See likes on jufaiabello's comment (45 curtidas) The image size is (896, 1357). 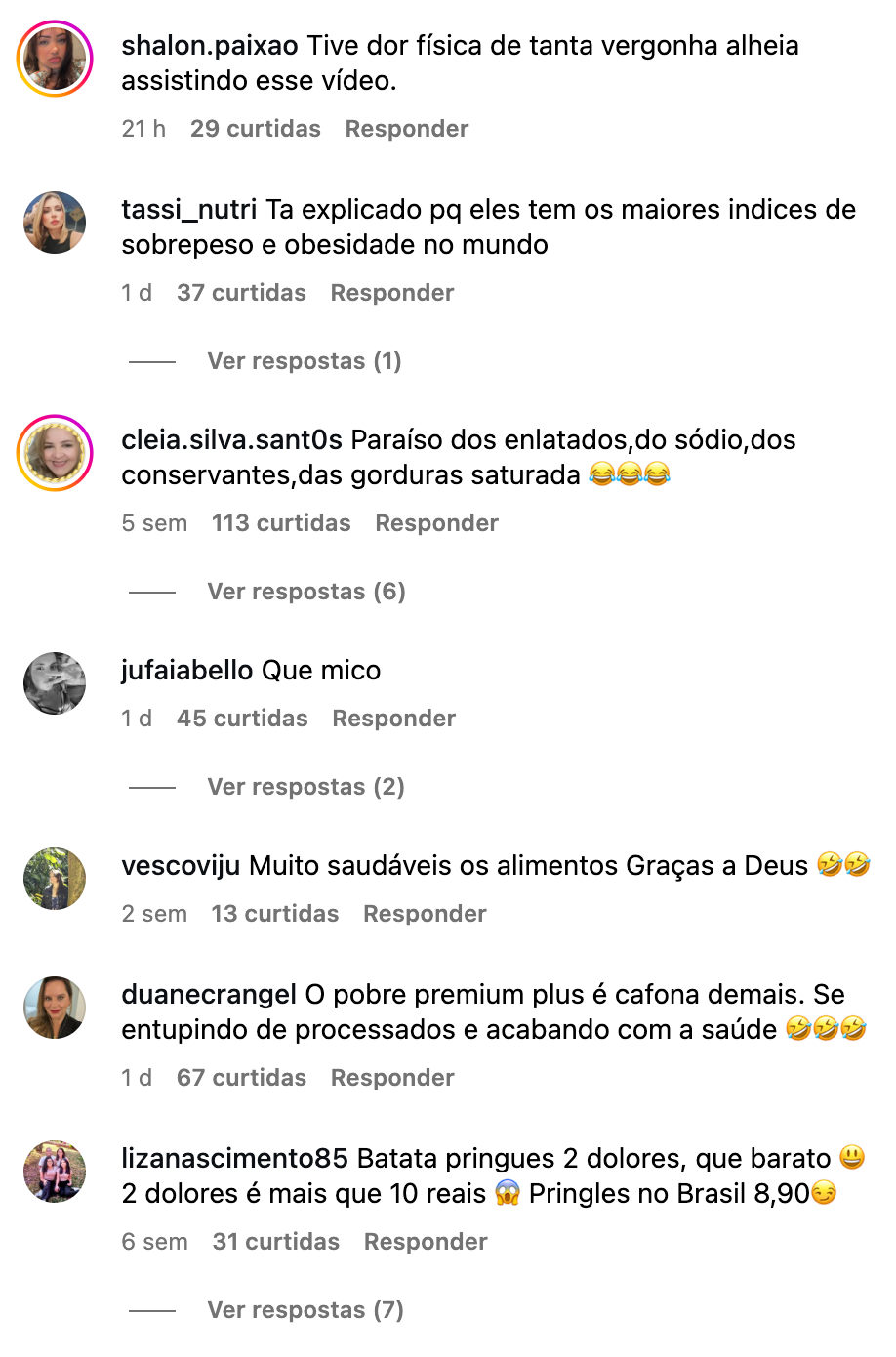coord(242,719)
